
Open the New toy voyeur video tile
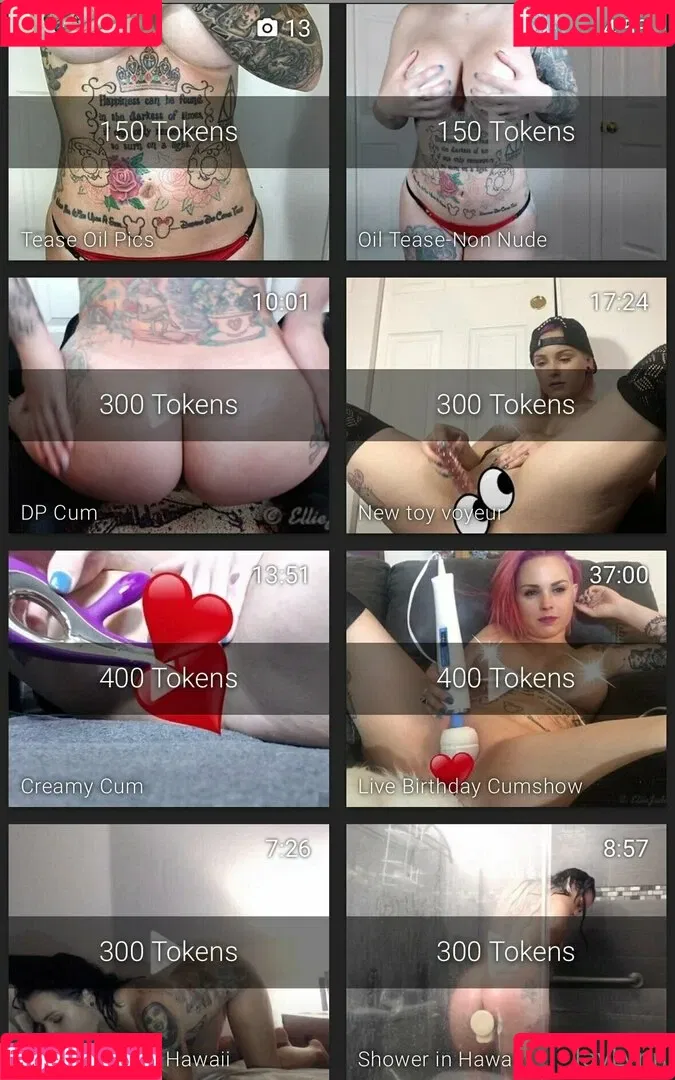click(505, 405)
